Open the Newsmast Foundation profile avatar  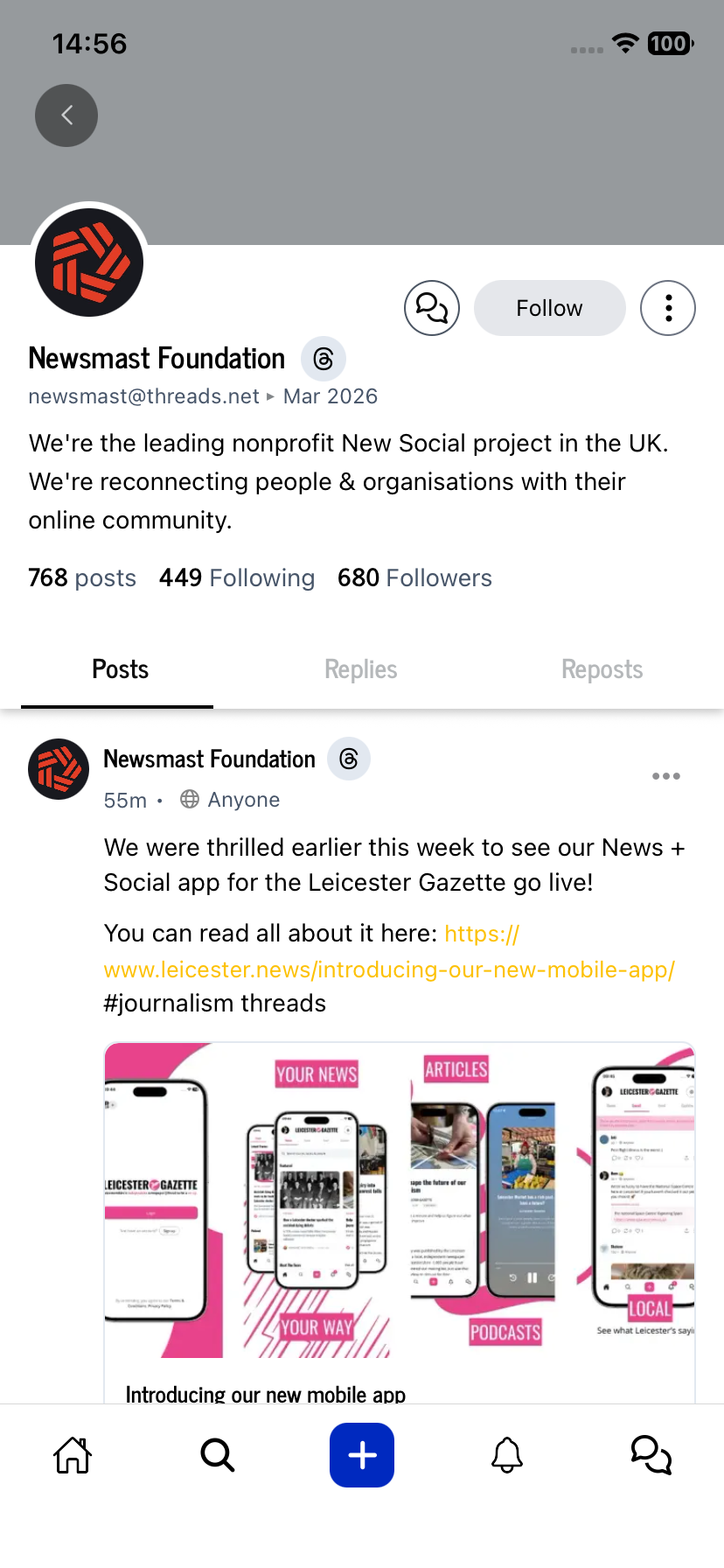point(89,262)
